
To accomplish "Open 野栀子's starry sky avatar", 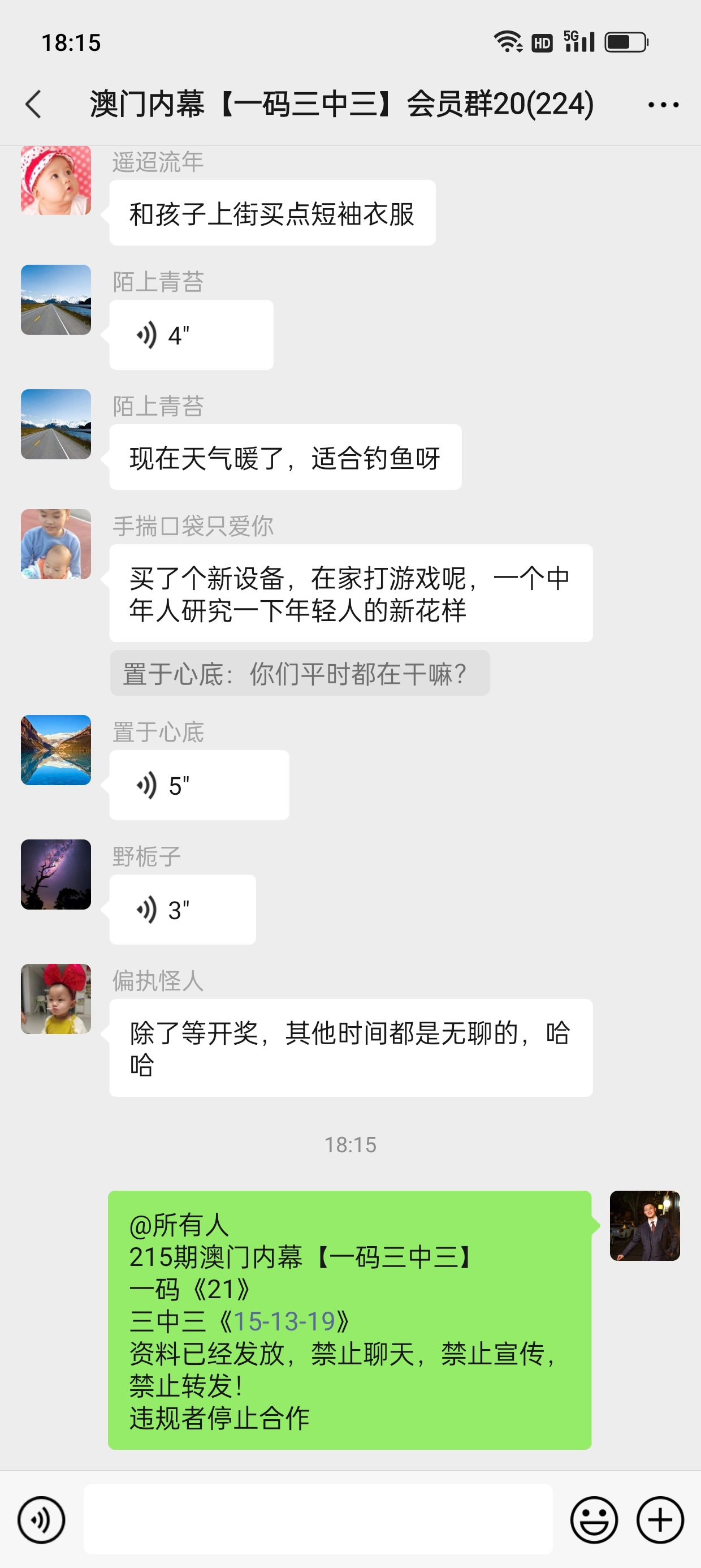I will click(56, 875).
